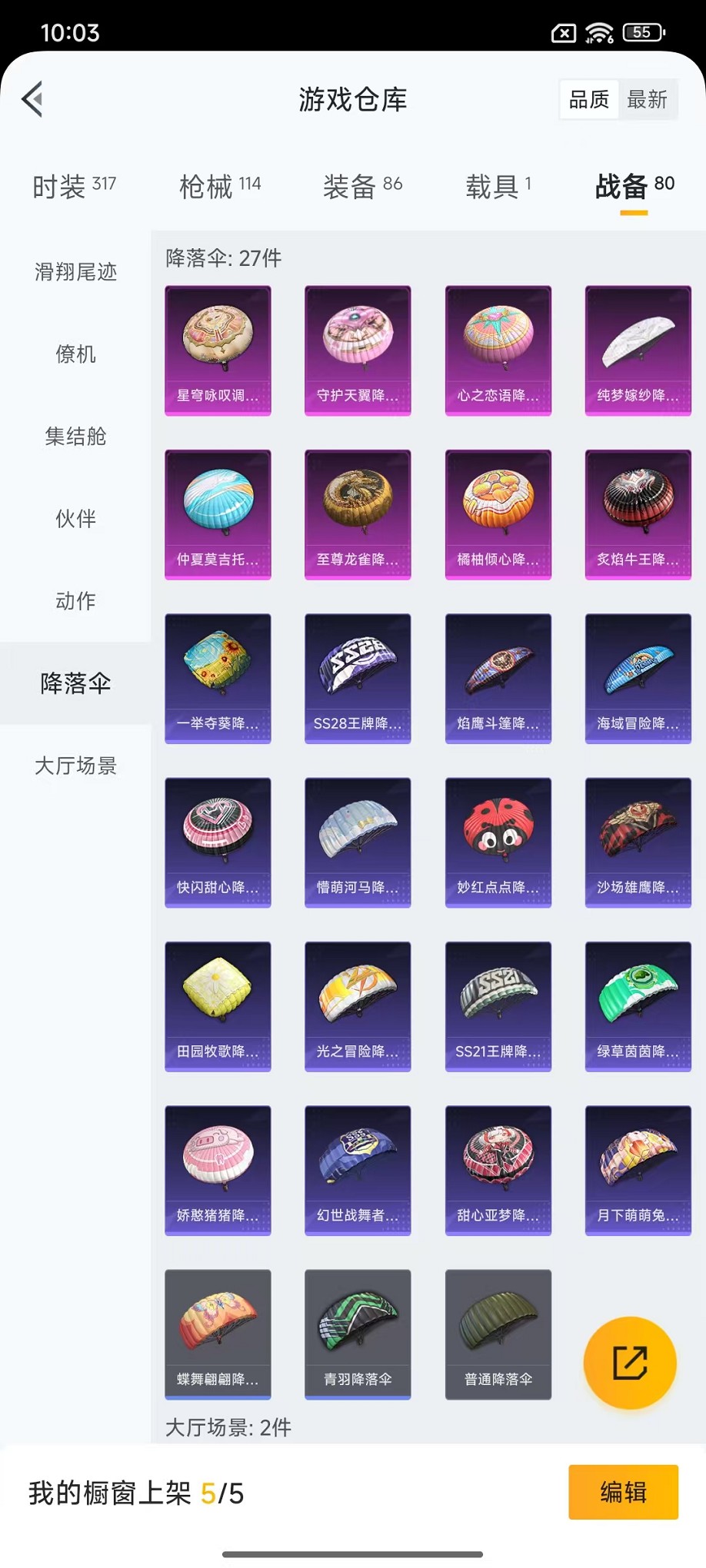This screenshot has width=706, height=1568.
Task: Open the 星穹咏叹调 parachute item
Action: tap(218, 350)
